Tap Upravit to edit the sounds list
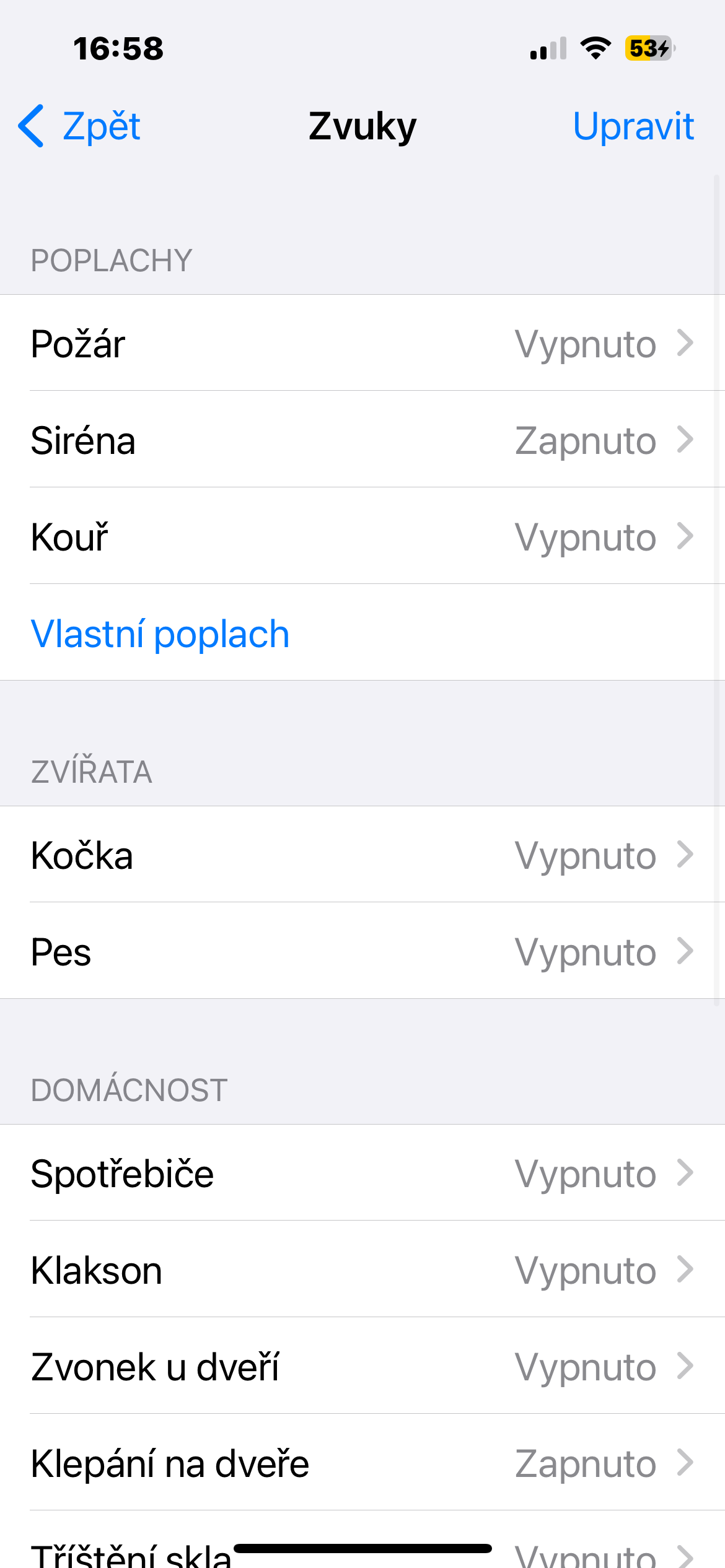 tap(633, 126)
